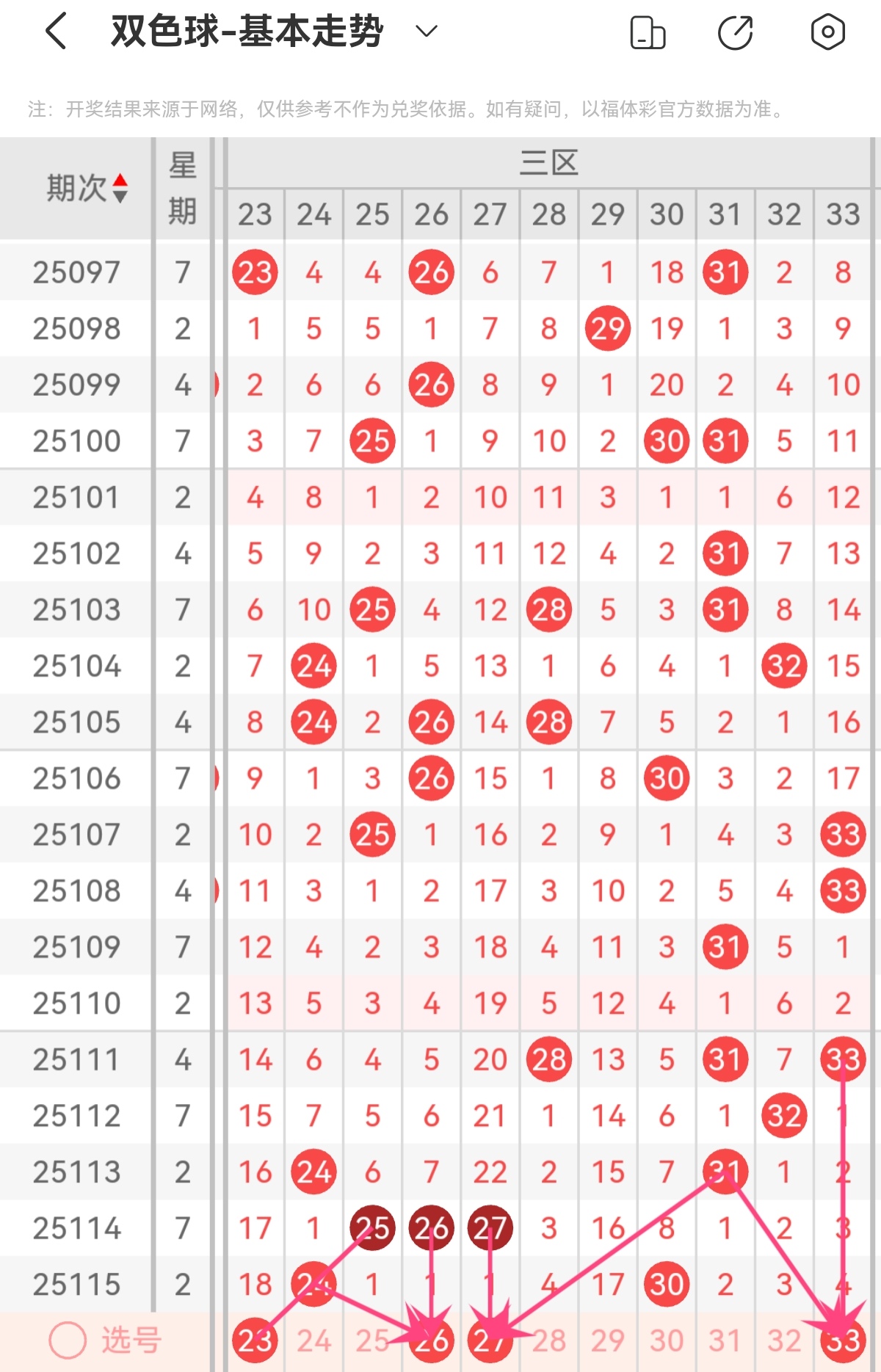Select number 31 in the 选号 row
Screen dimensions: 881x1372
click(725, 1342)
